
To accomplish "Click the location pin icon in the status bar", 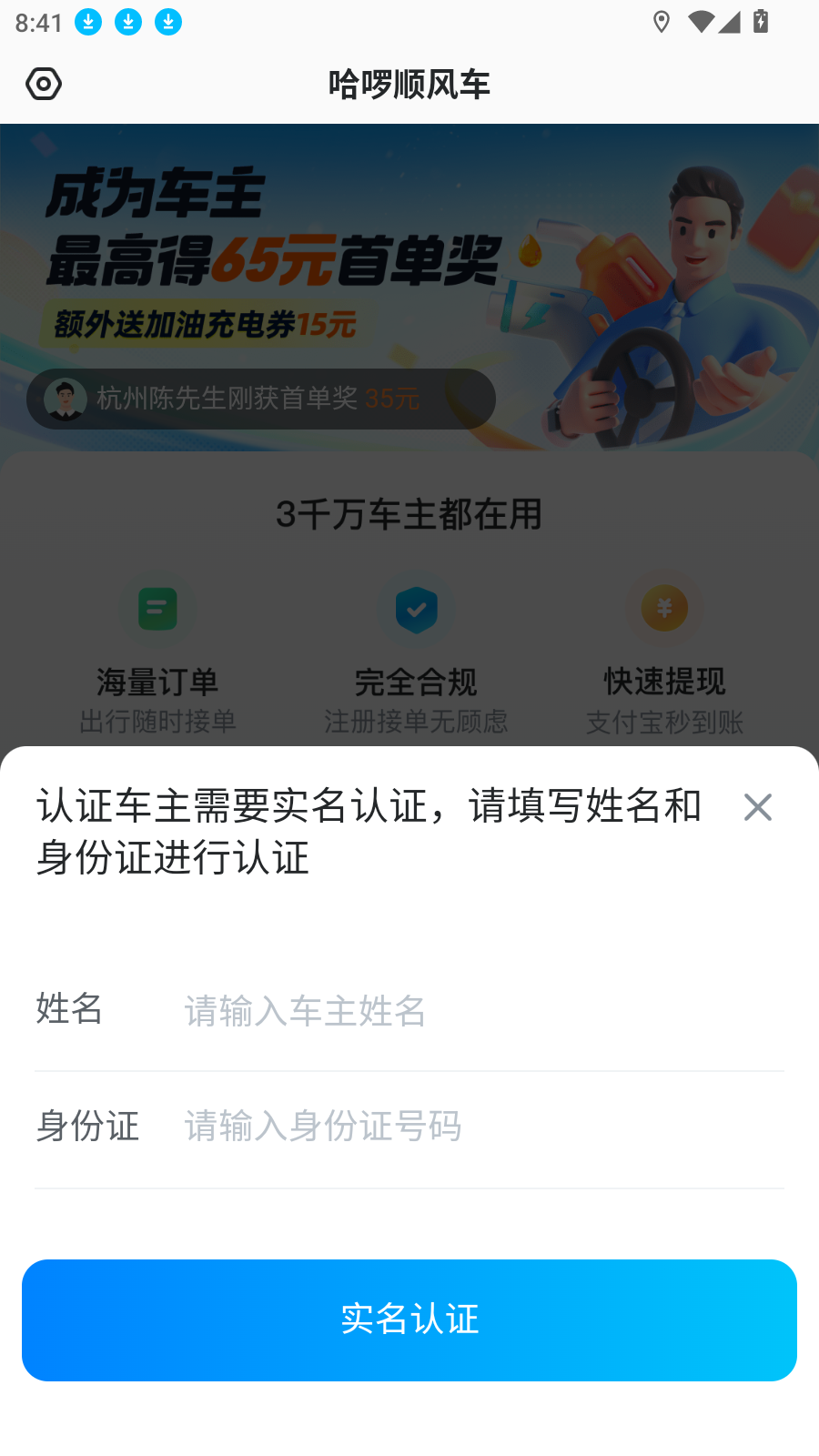I will pos(660,21).
